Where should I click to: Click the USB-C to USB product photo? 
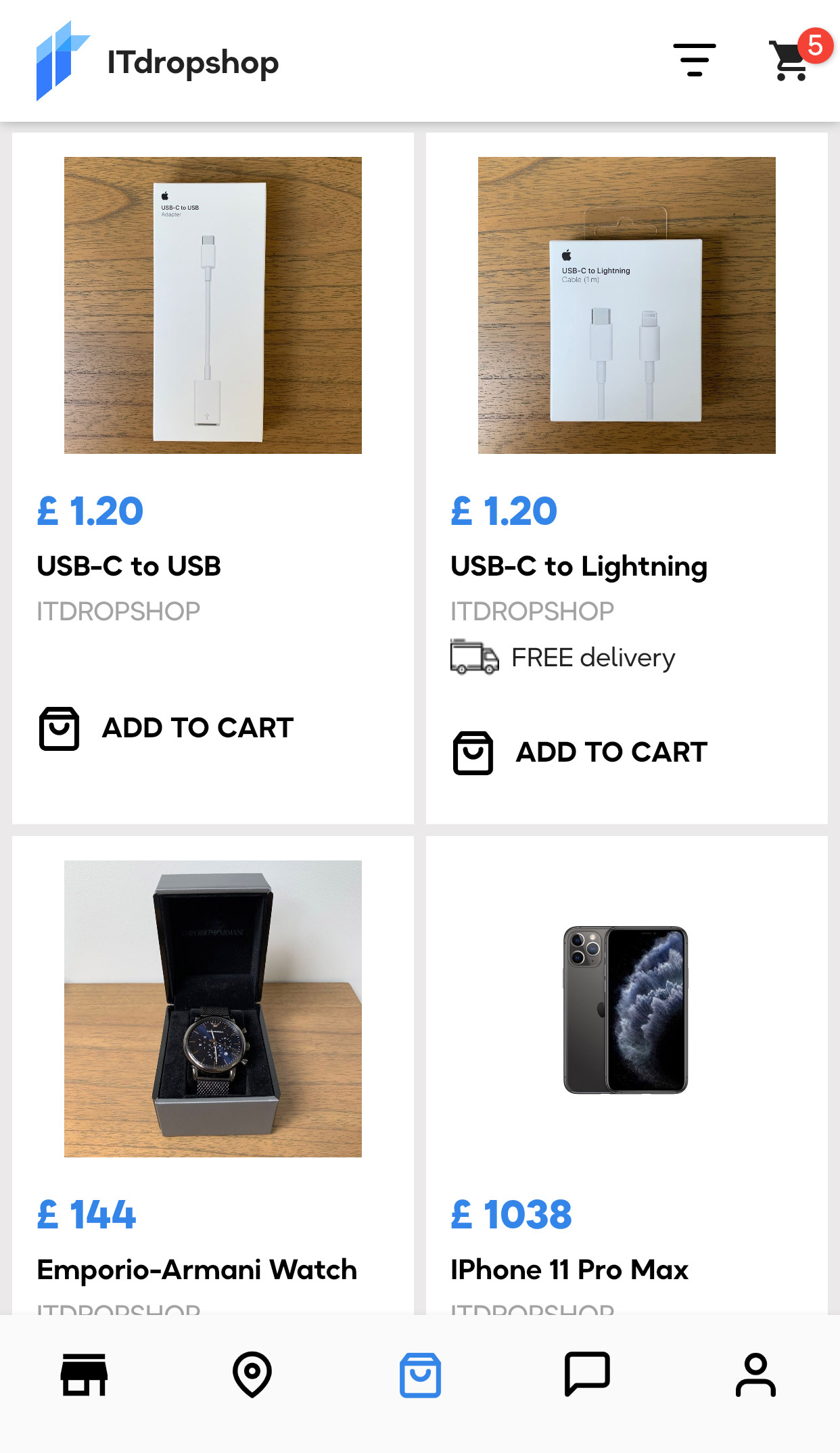(x=213, y=306)
